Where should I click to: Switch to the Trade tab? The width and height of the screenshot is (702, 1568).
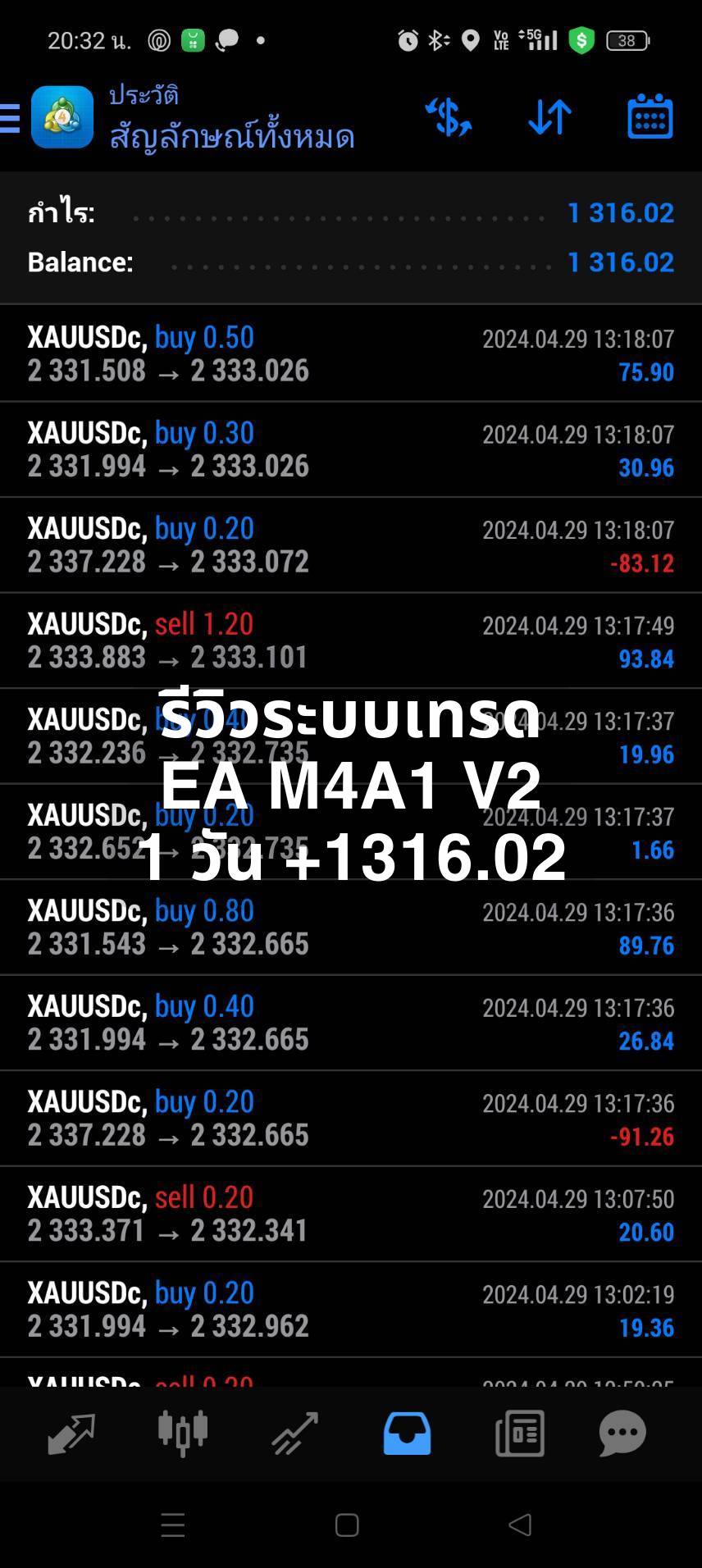(x=294, y=1434)
